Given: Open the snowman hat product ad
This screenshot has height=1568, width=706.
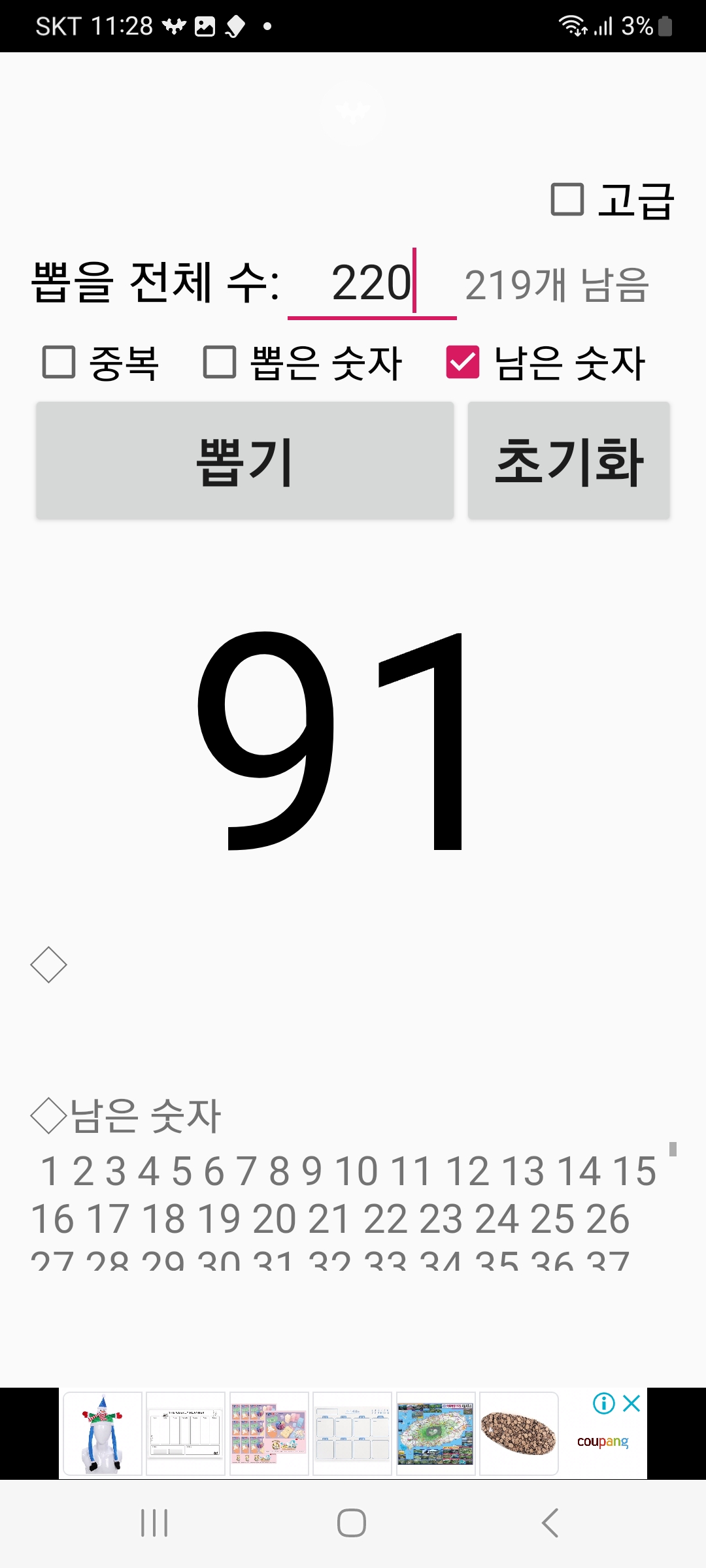Looking at the screenshot, I should (x=102, y=1433).
